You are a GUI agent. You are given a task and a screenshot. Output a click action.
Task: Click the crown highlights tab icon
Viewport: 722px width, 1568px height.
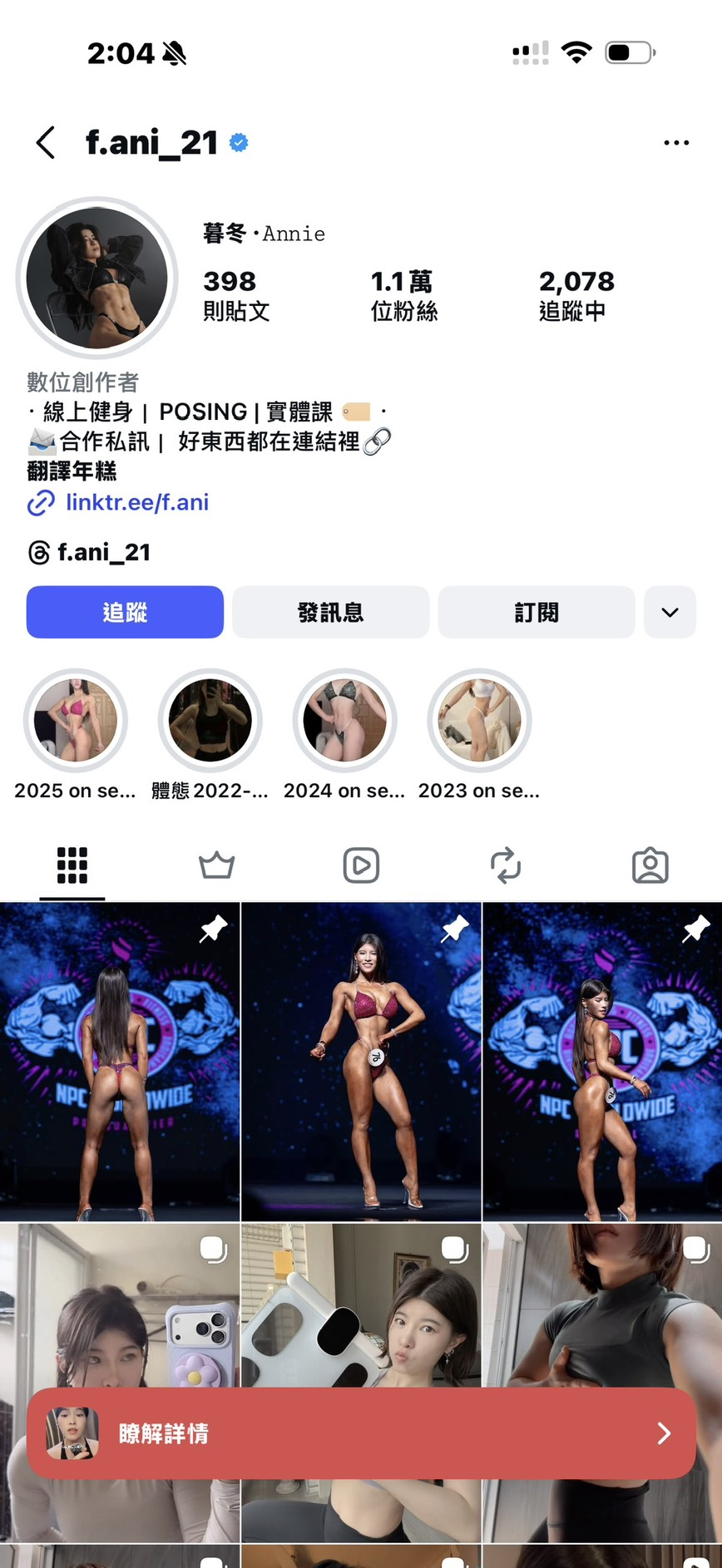click(x=216, y=865)
